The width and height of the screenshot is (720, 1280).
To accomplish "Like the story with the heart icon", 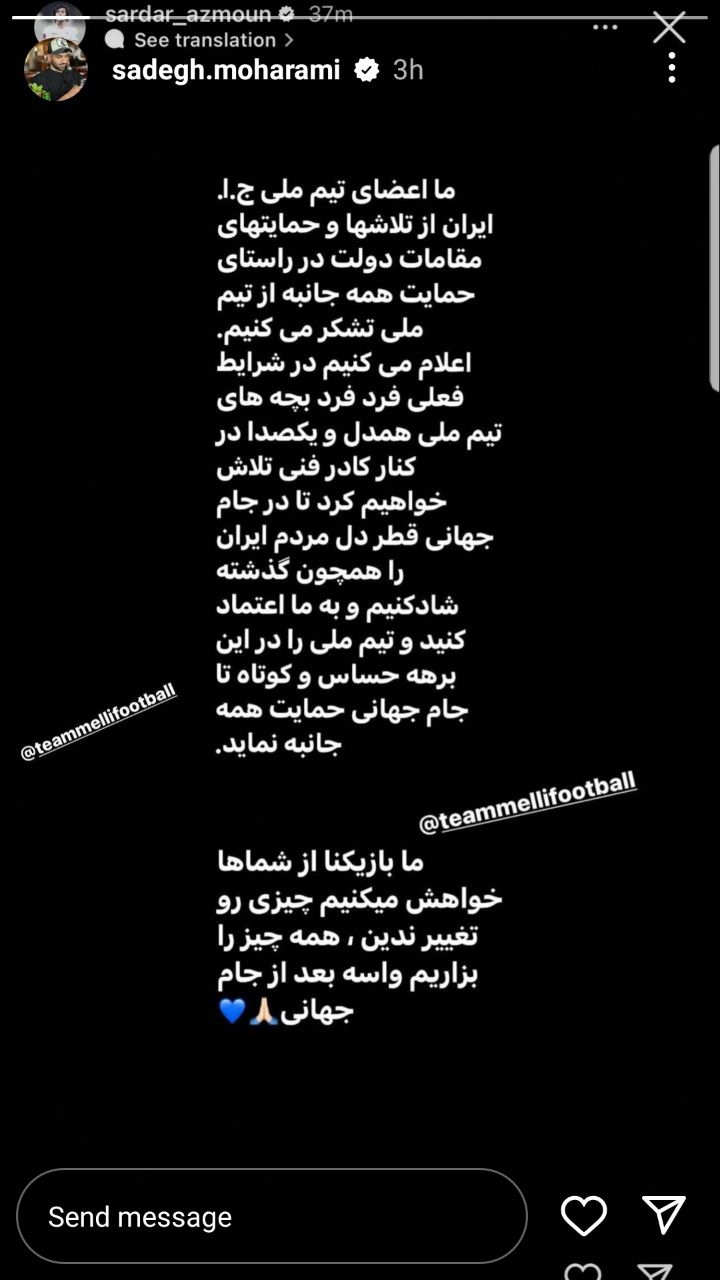I will 583,1216.
